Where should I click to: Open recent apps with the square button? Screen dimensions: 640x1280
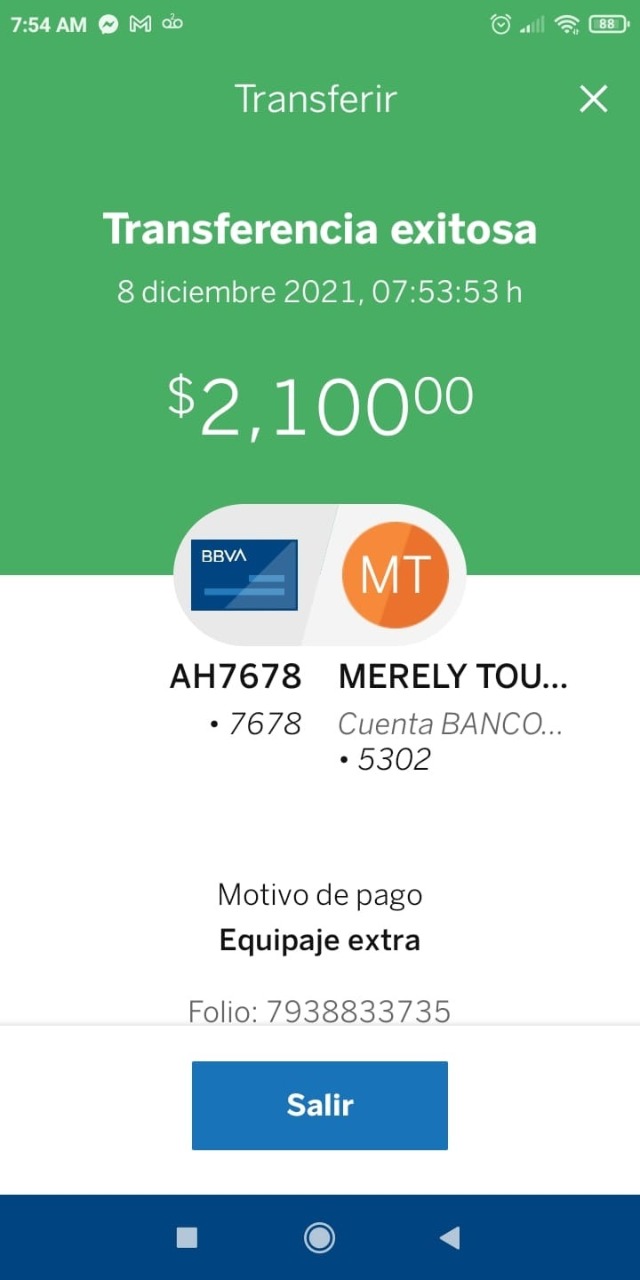pyautogui.click(x=187, y=1238)
